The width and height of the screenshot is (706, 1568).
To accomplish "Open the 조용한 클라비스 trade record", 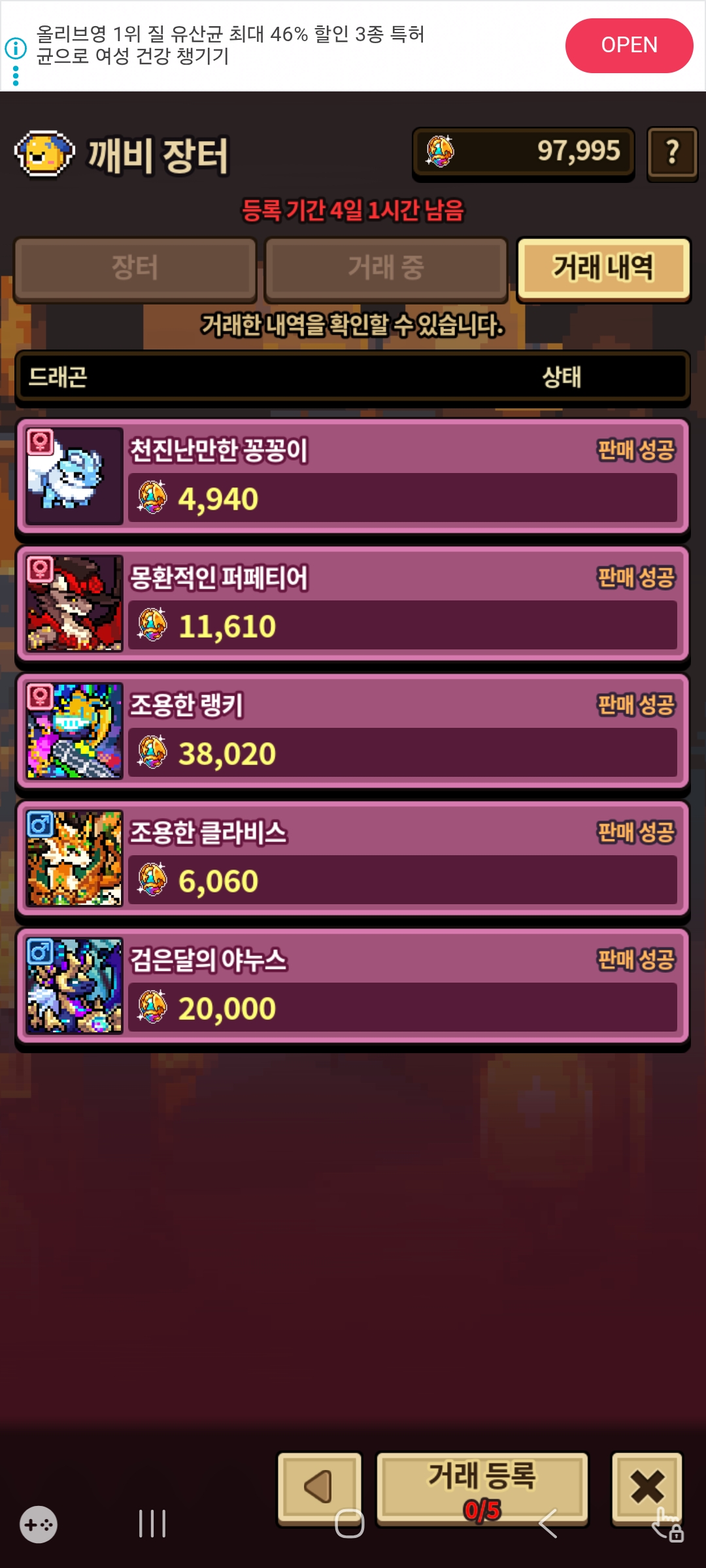I will (x=353, y=858).
